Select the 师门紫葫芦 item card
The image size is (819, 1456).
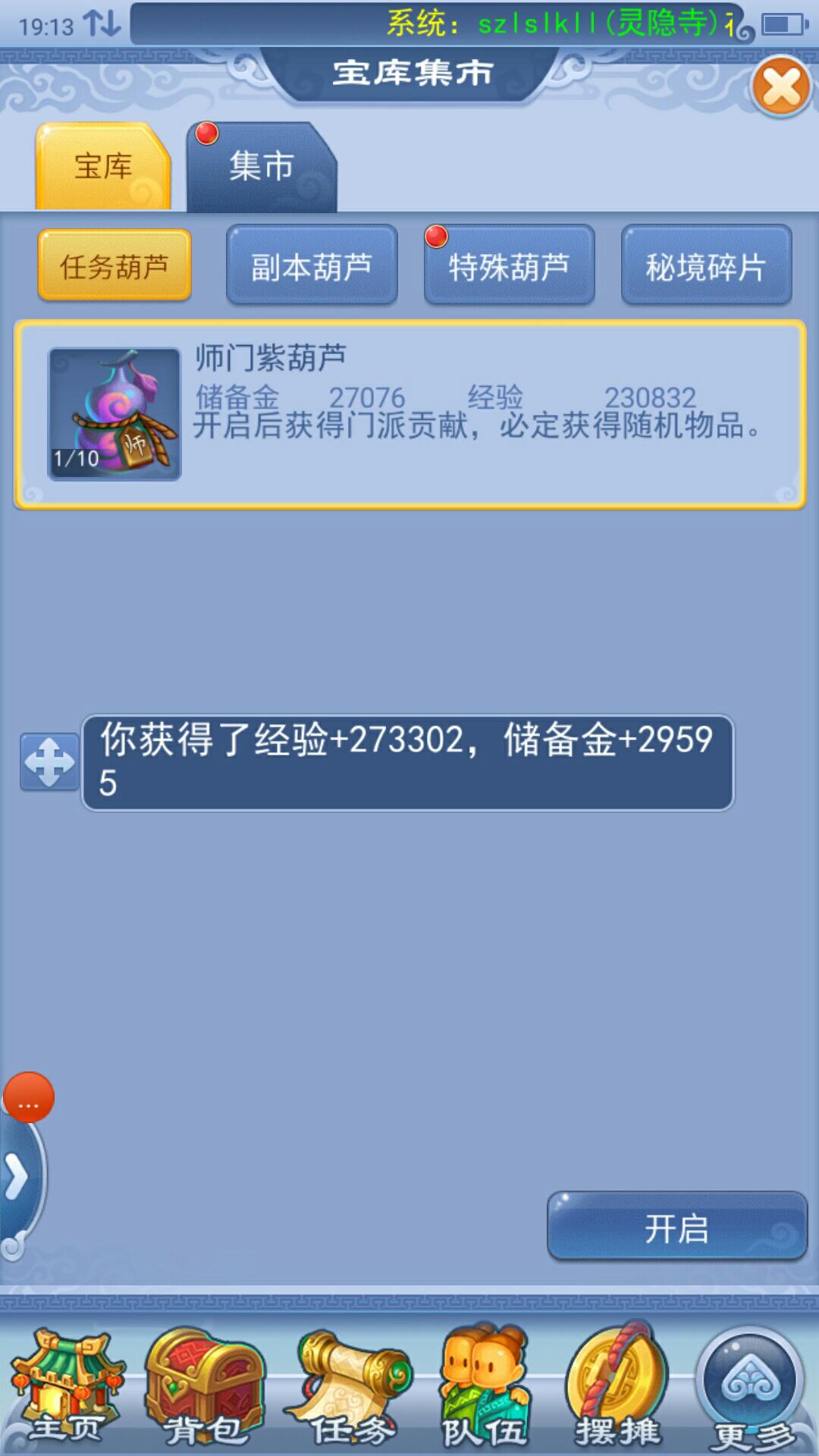pyautogui.click(x=409, y=414)
